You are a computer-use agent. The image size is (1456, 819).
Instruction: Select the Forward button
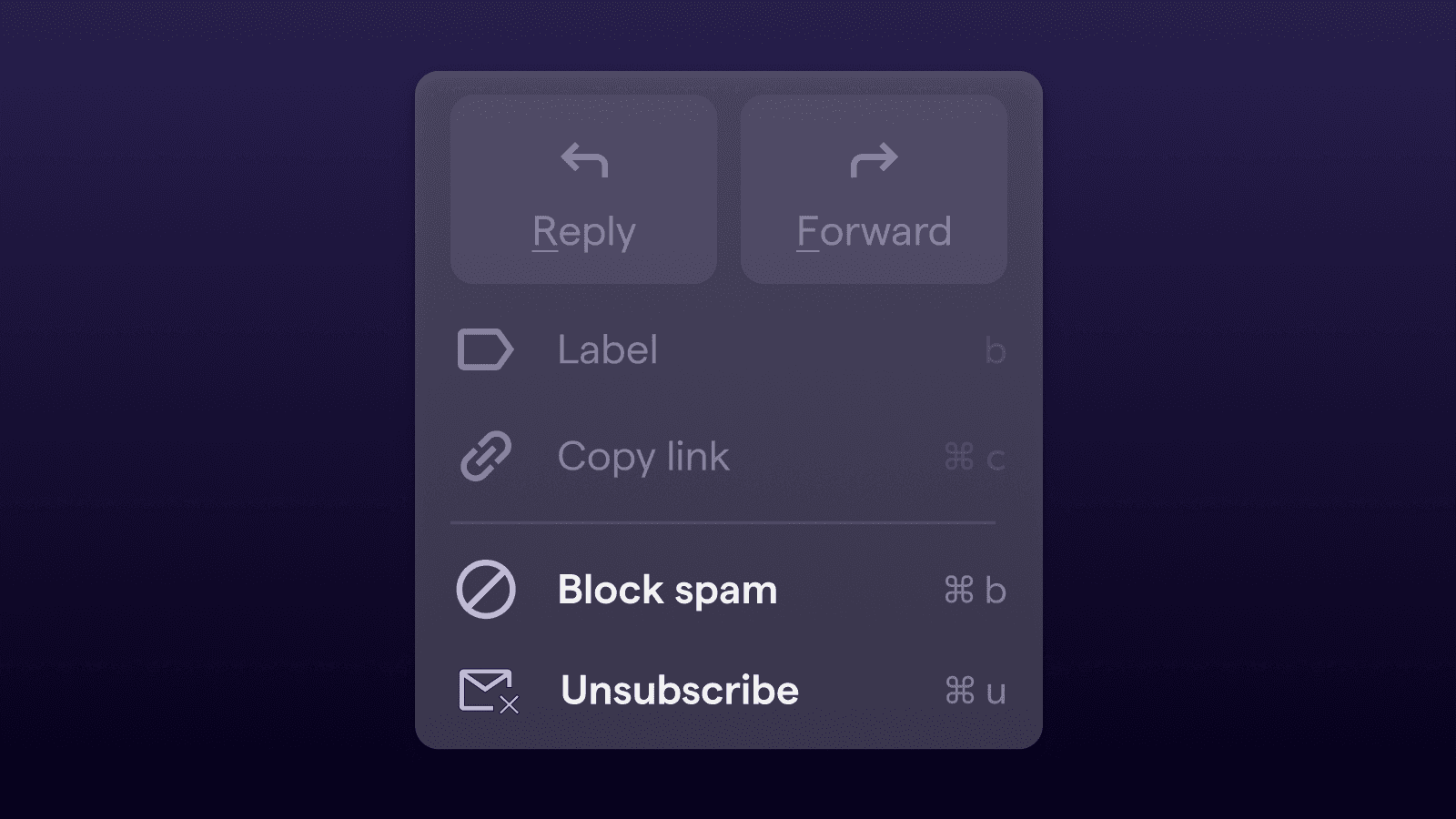874,190
